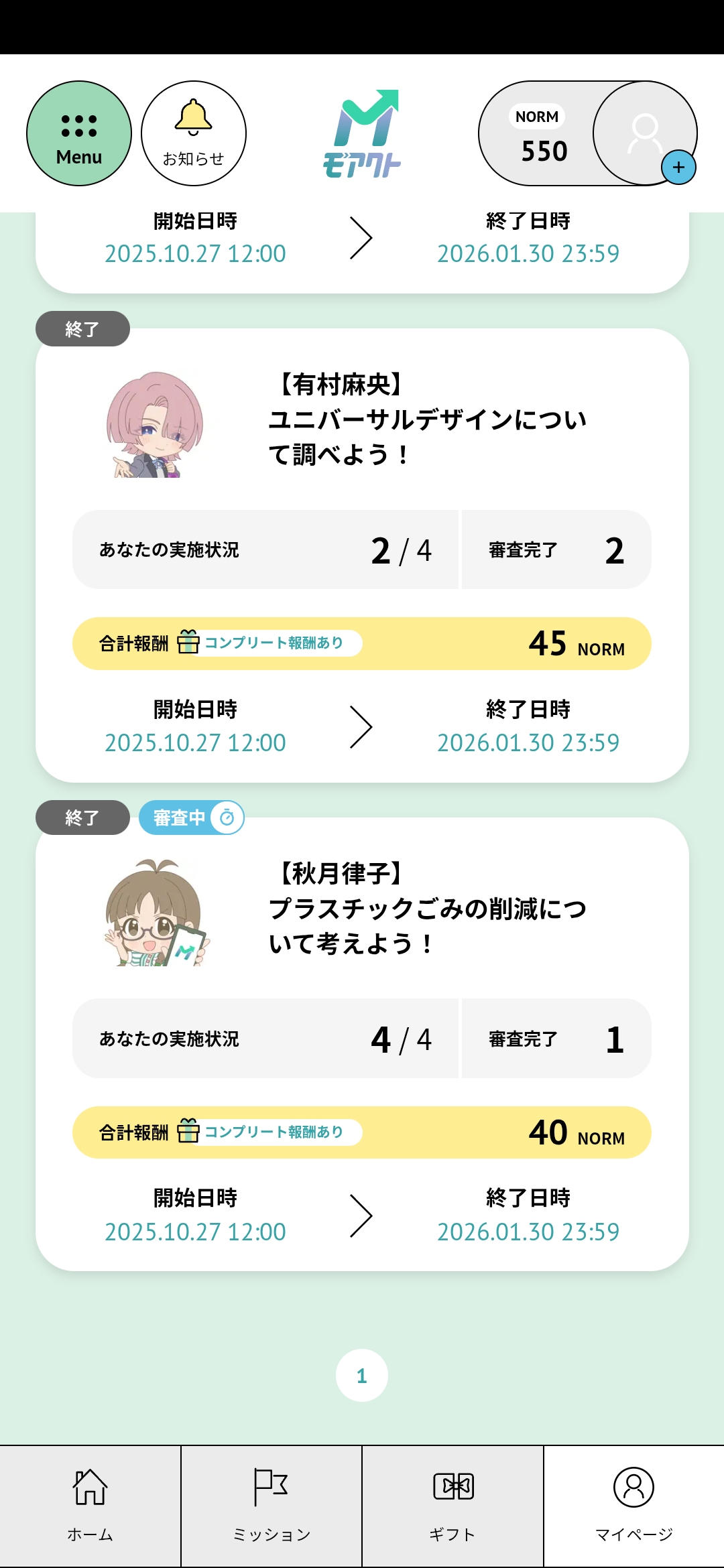Screen dimensions: 724x1568
Task: Select page 1 in the pagination
Action: [362, 1376]
